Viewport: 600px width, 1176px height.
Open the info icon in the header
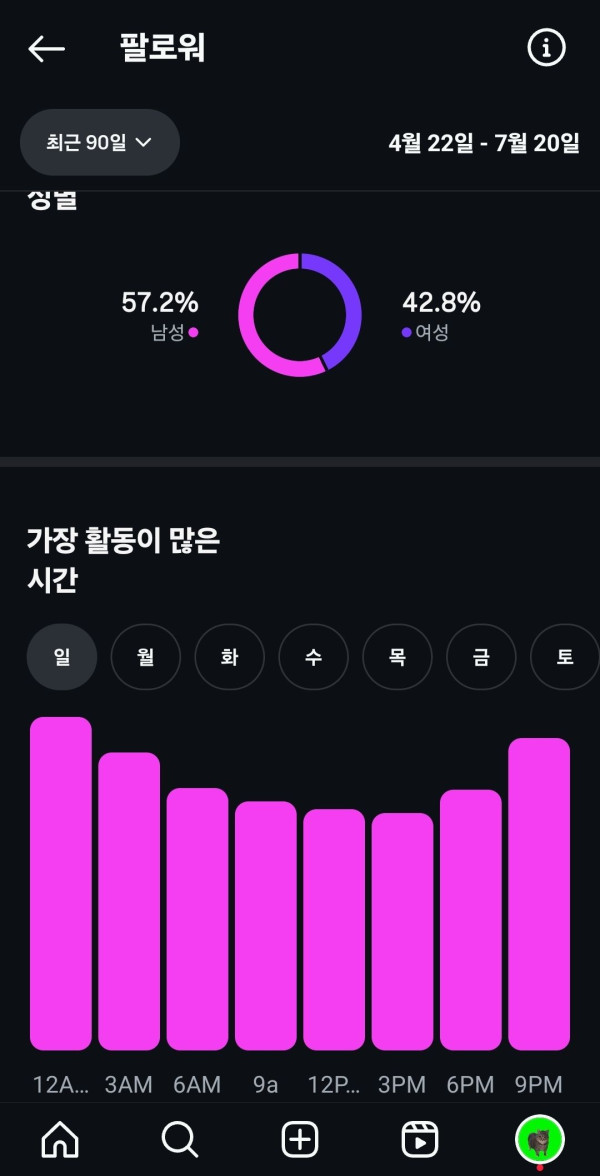(546, 47)
